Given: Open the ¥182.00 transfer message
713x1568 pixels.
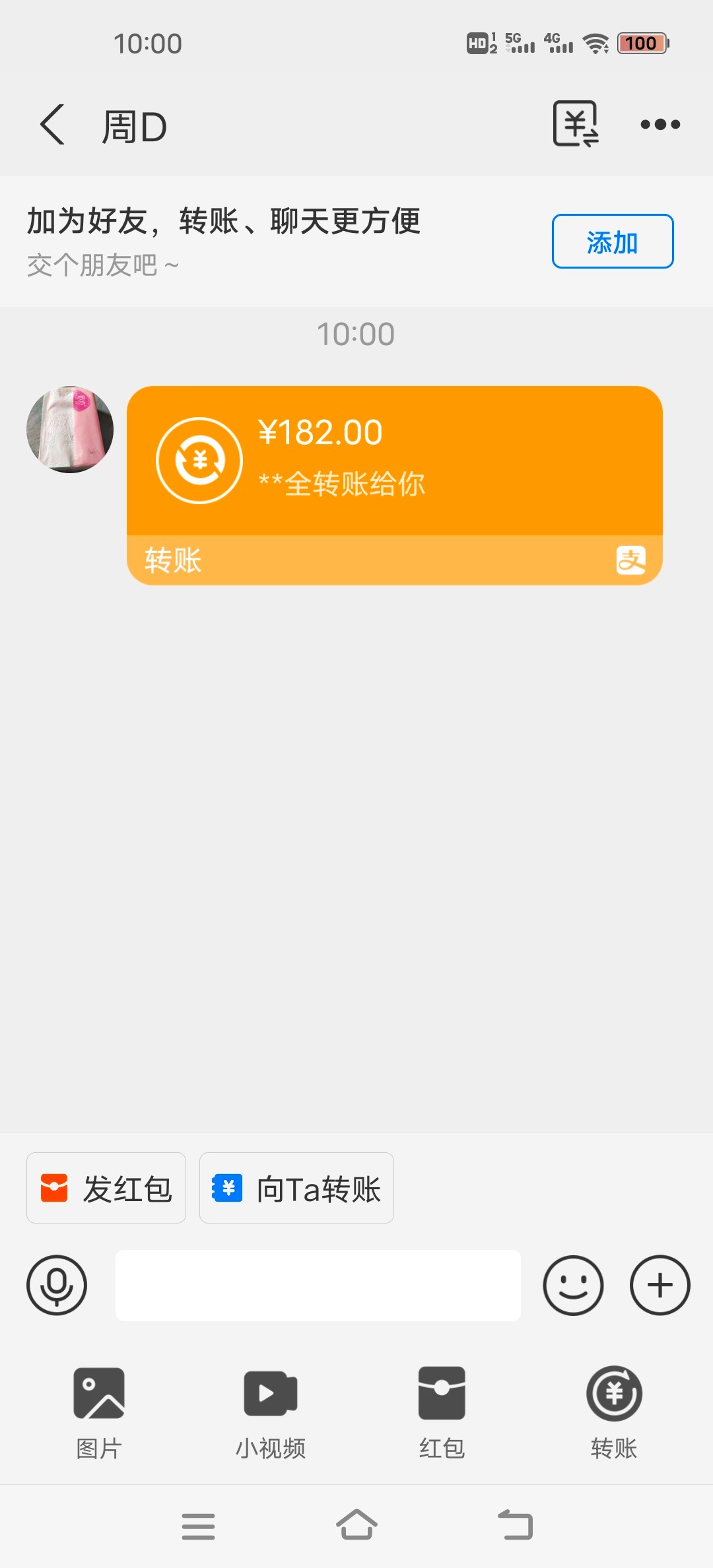Looking at the screenshot, I should 395,486.
